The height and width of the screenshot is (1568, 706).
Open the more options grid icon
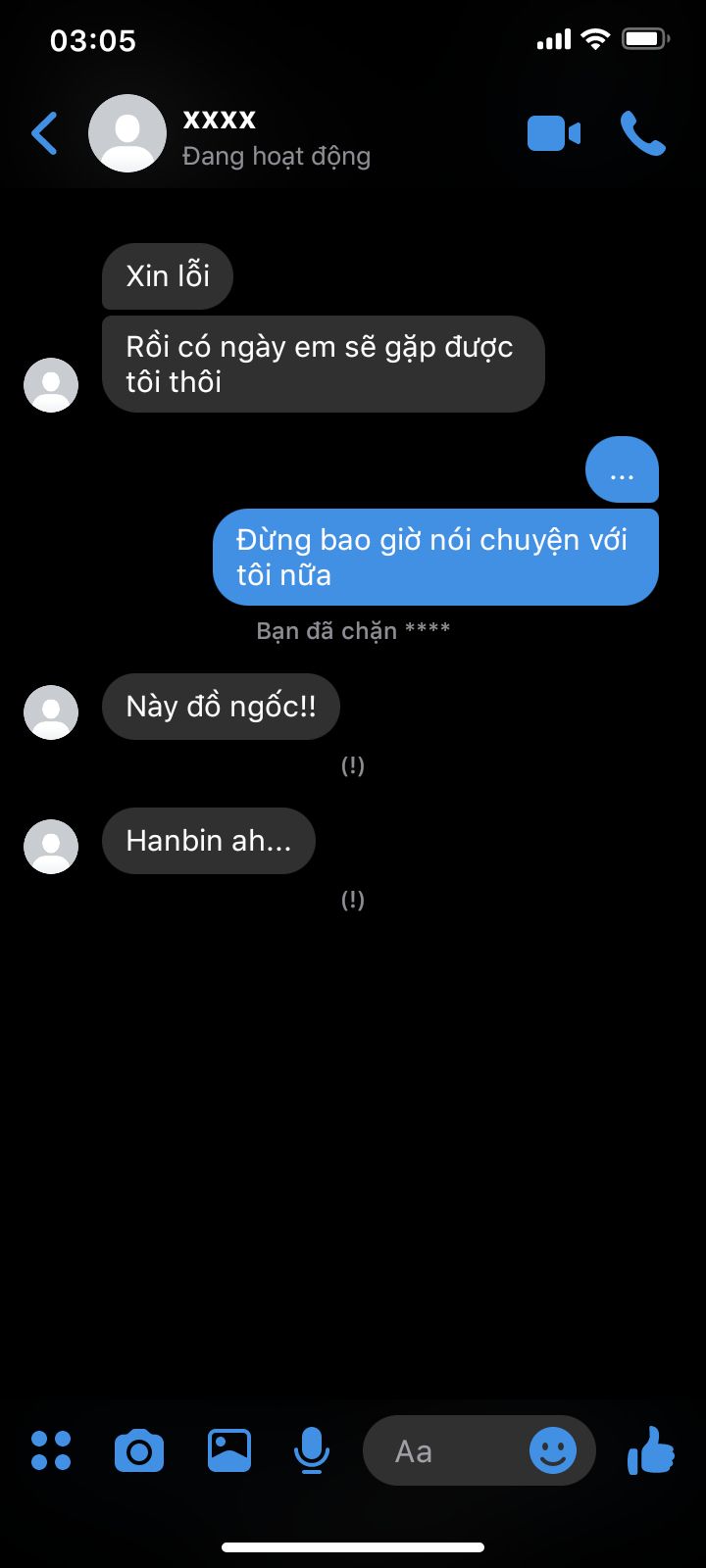51,1450
